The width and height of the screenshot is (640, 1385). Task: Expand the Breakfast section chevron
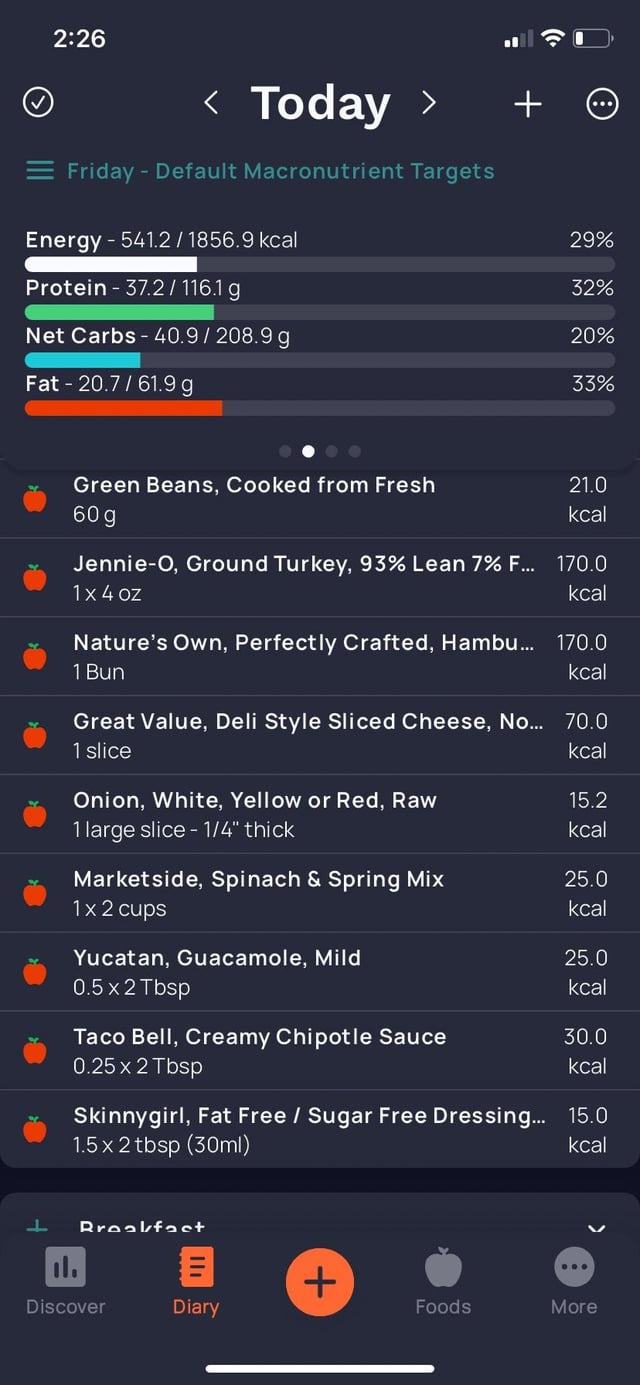coord(597,1229)
